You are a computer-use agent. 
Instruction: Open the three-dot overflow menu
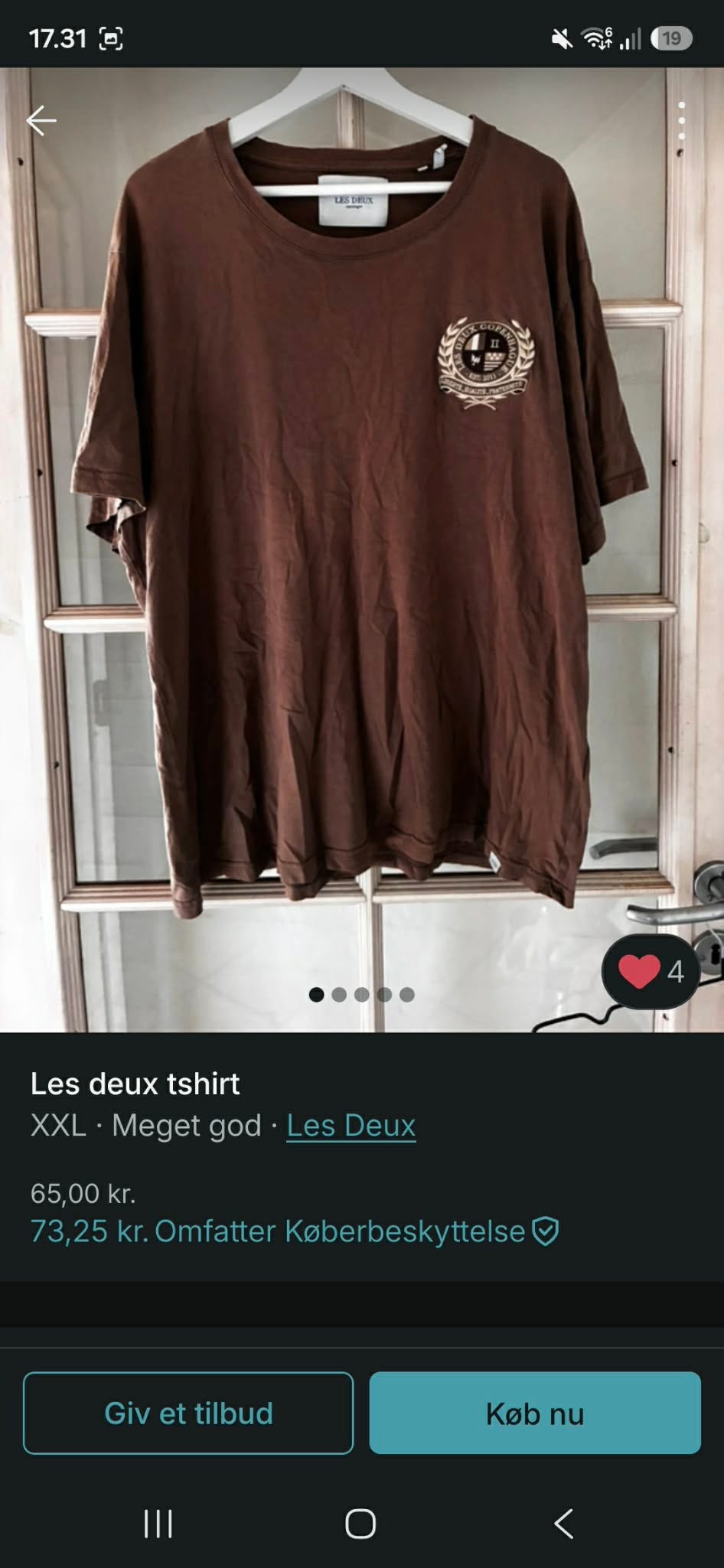click(x=681, y=120)
